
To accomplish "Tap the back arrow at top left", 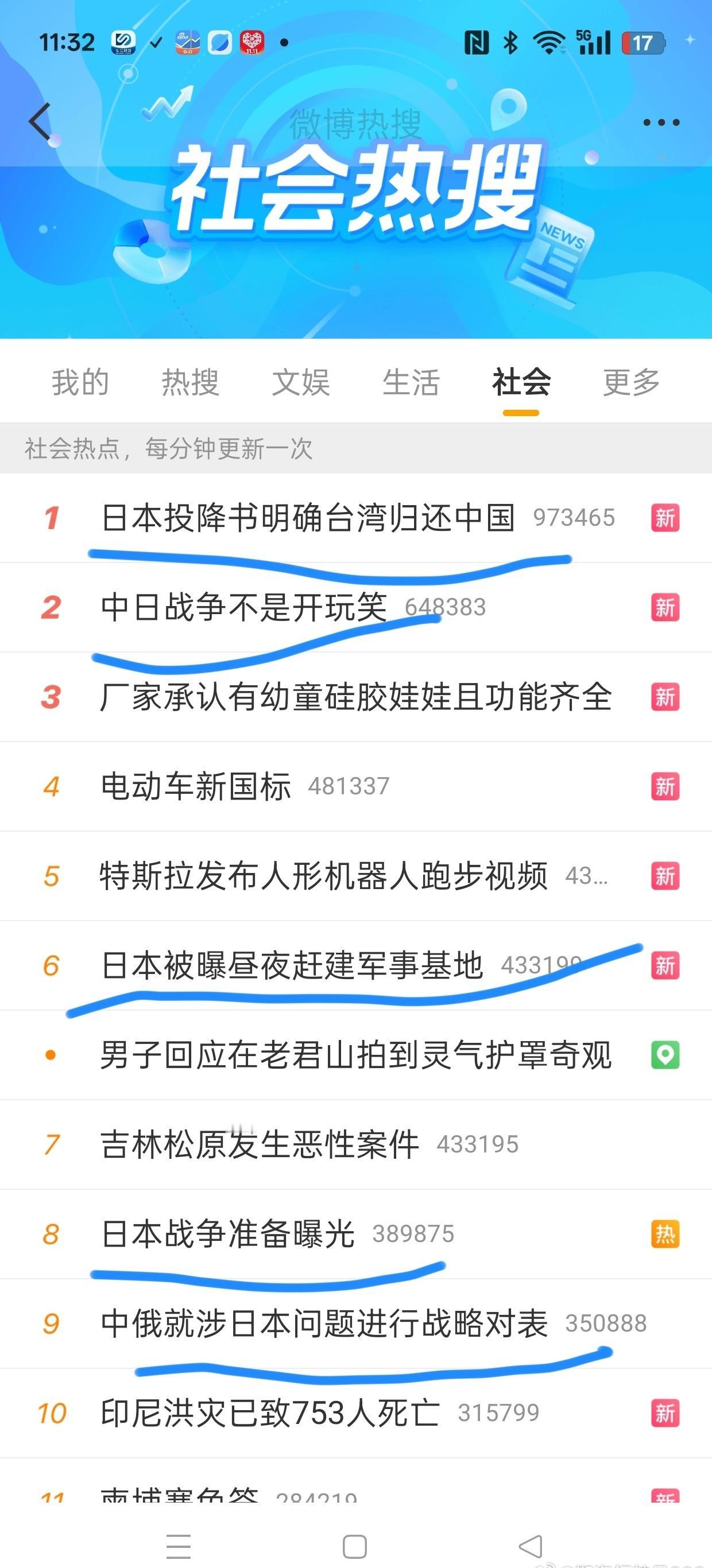I will (x=40, y=121).
